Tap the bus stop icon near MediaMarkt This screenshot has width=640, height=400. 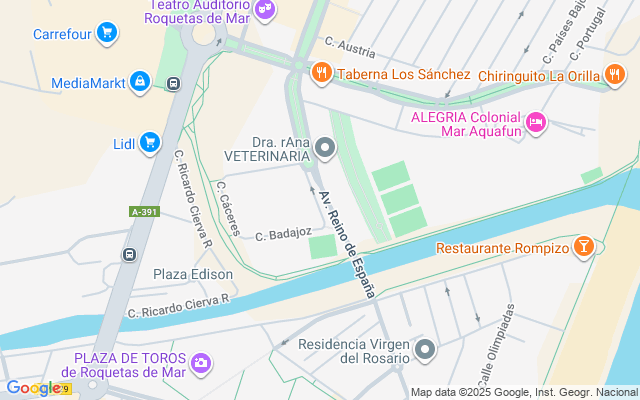(x=174, y=85)
